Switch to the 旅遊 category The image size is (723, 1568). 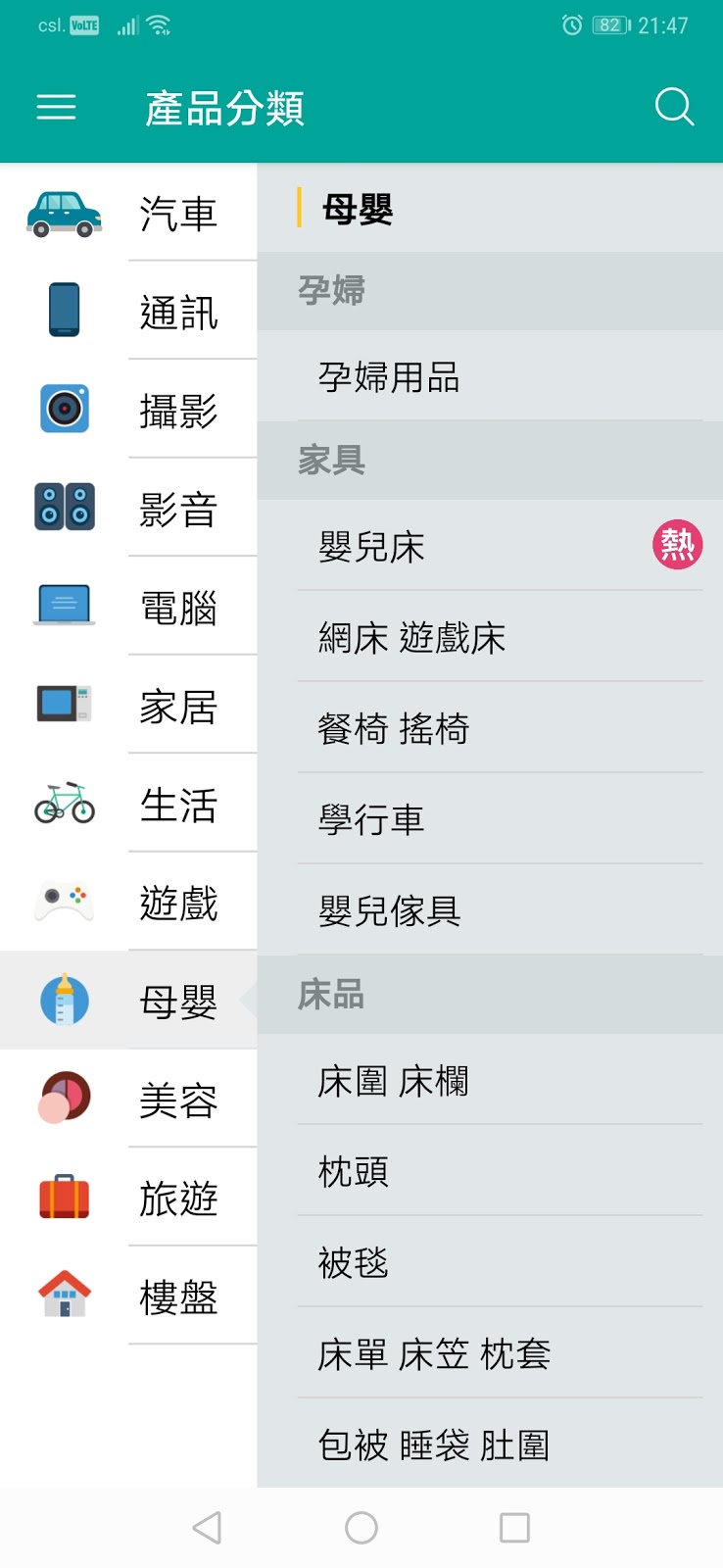128,1198
